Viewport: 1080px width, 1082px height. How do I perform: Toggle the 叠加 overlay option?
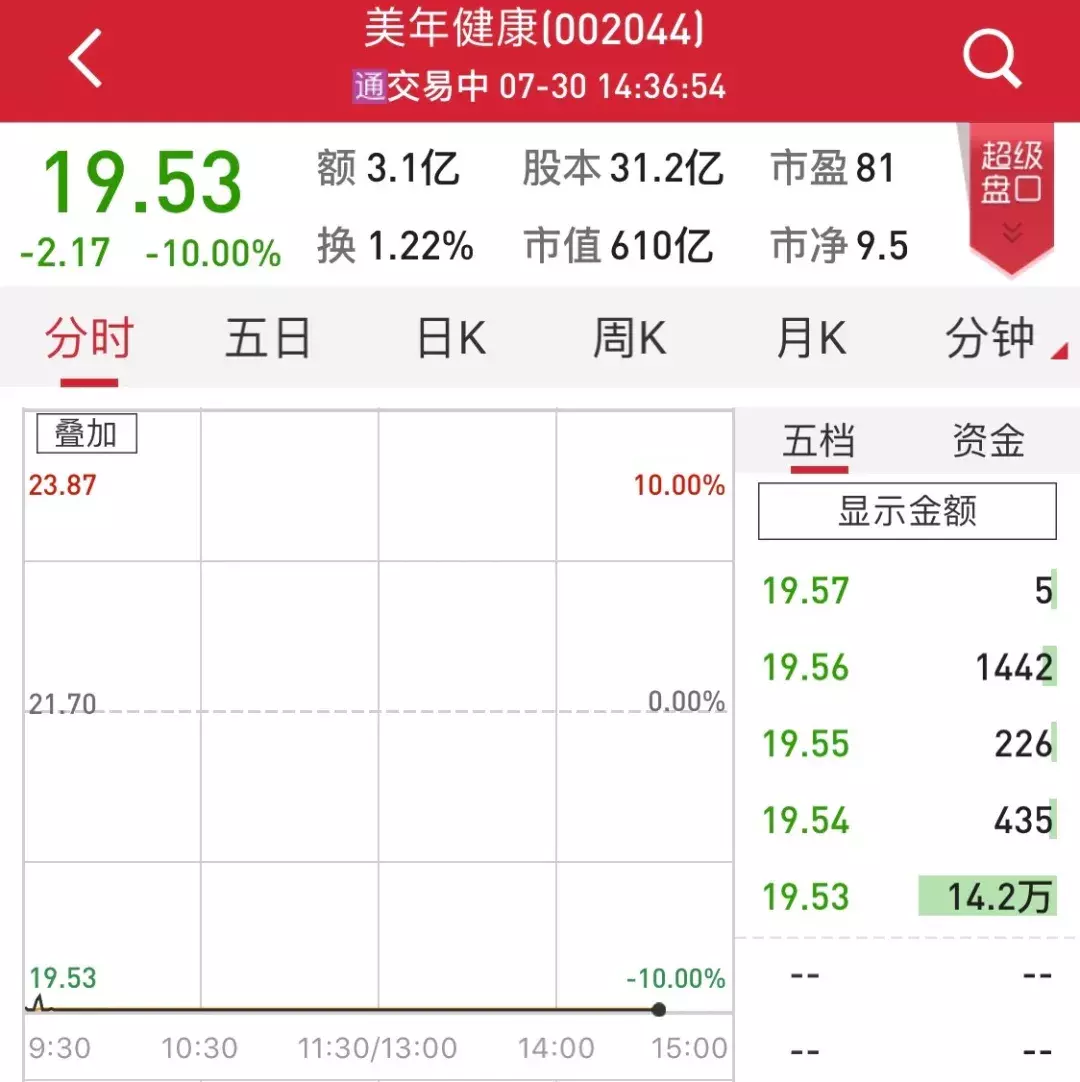click(86, 432)
